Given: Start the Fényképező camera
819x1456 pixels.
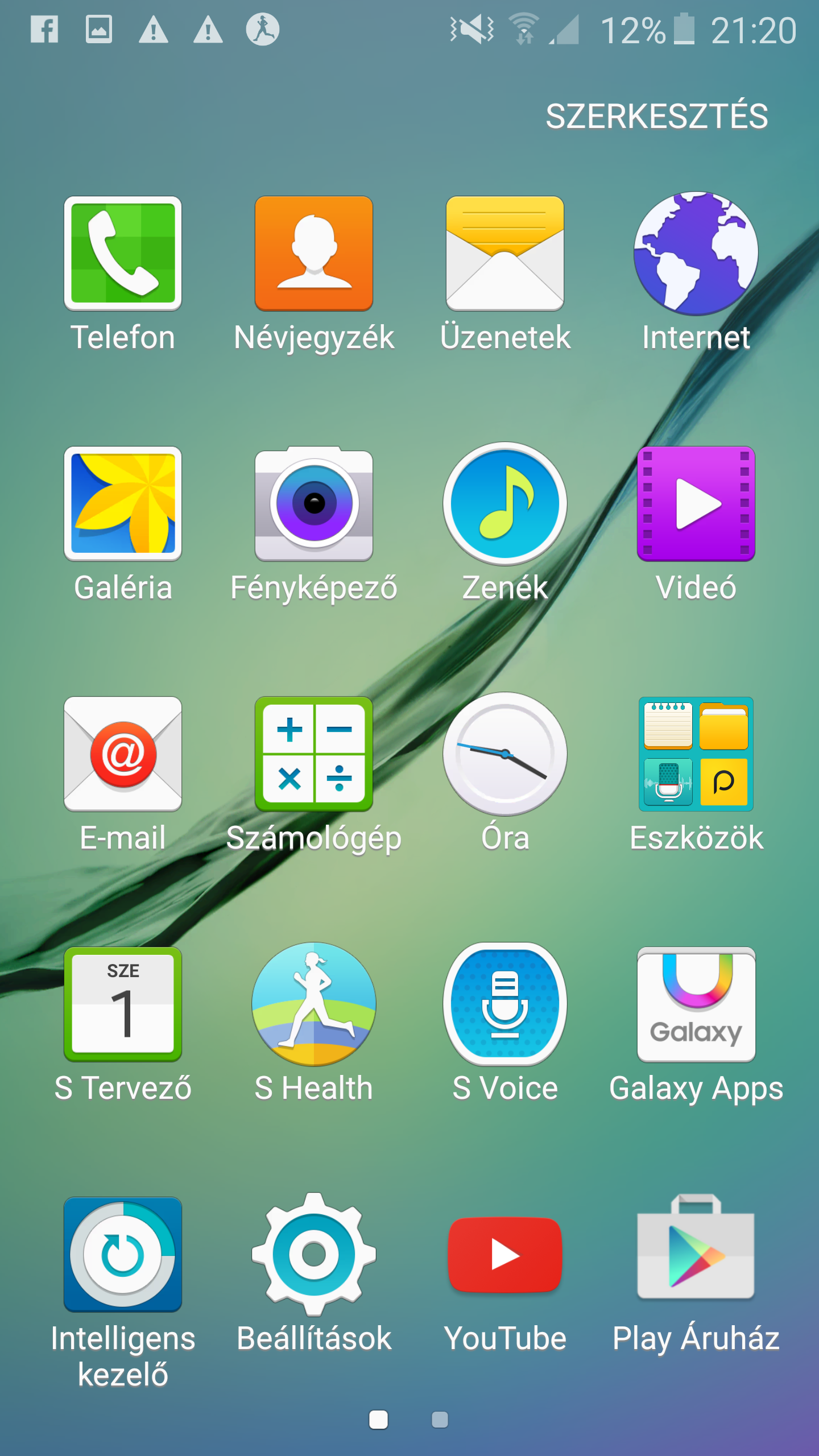Looking at the screenshot, I should point(314,504).
